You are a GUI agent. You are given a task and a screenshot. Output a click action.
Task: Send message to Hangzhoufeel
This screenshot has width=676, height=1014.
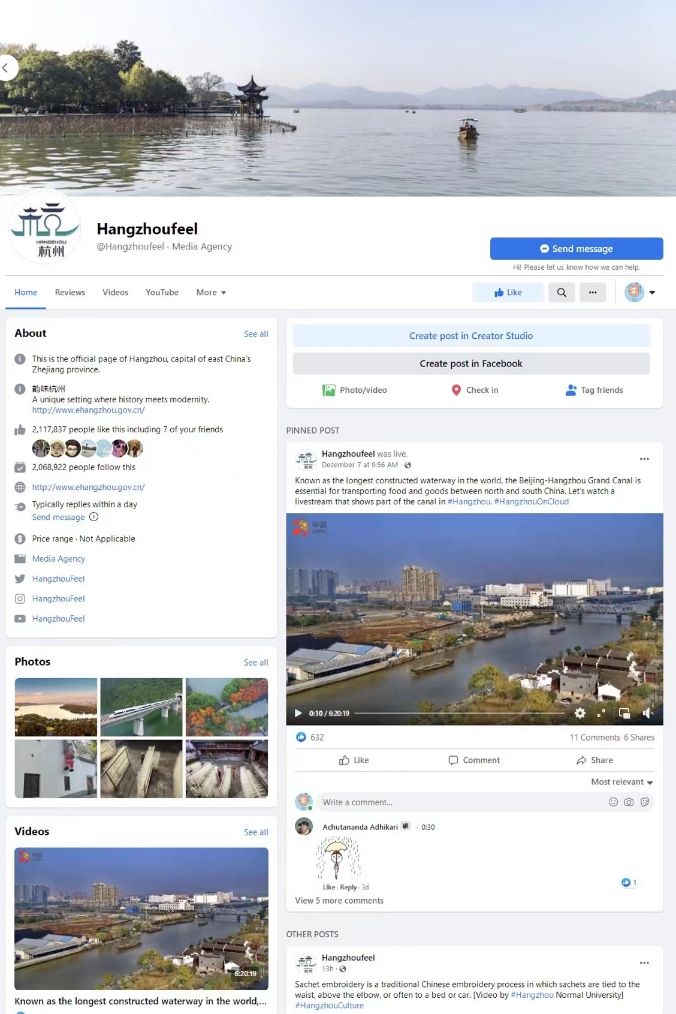tap(576, 249)
